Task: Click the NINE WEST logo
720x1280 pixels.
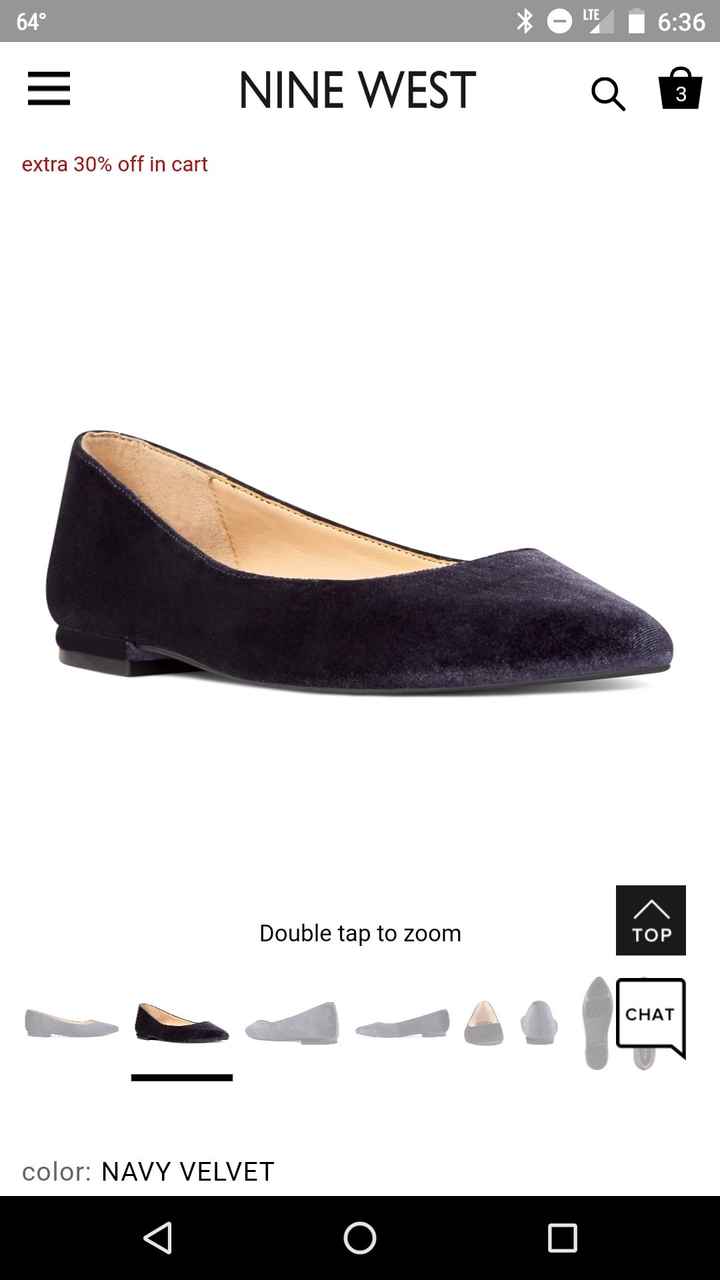Action: 357,89
